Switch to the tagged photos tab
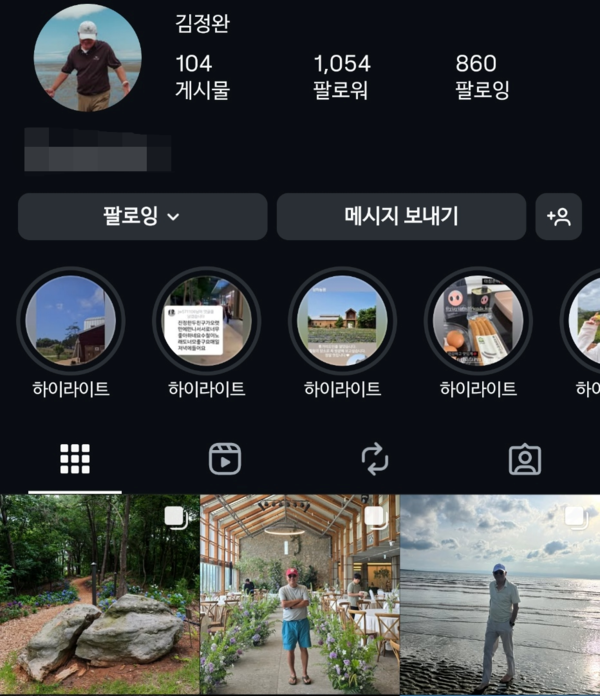This screenshot has width=600, height=696. (524, 459)
